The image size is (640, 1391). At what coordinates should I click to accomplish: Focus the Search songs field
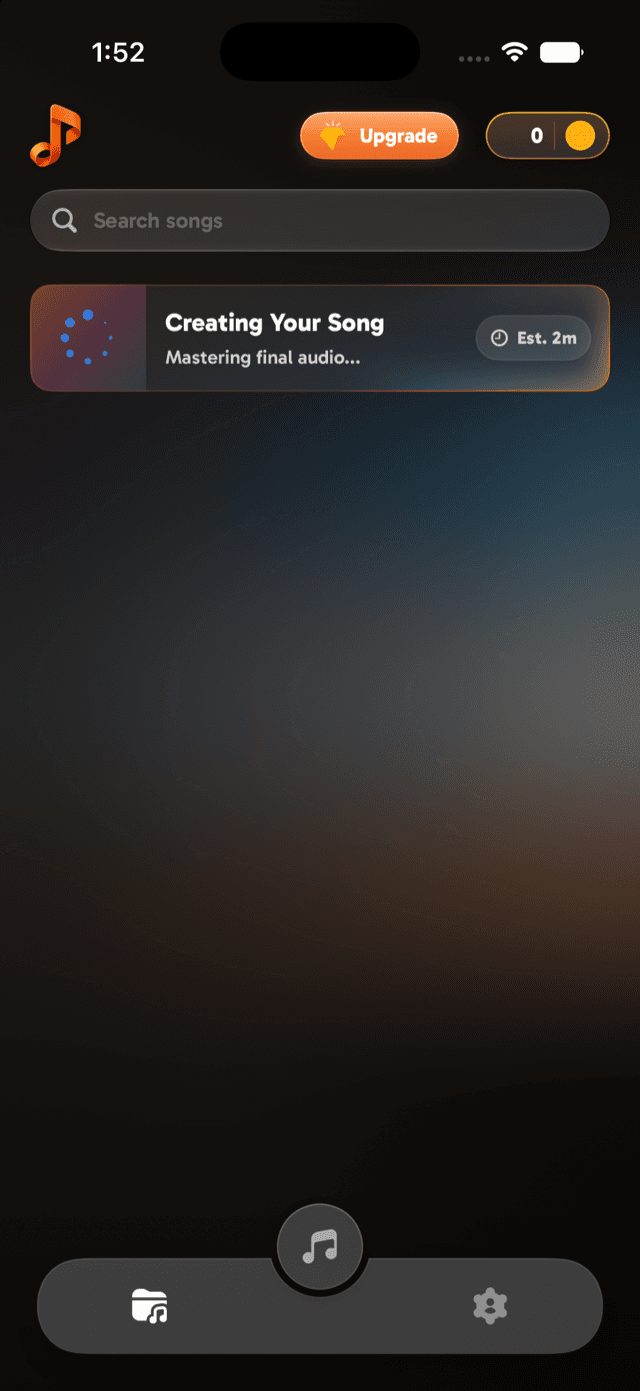(320, 220)
